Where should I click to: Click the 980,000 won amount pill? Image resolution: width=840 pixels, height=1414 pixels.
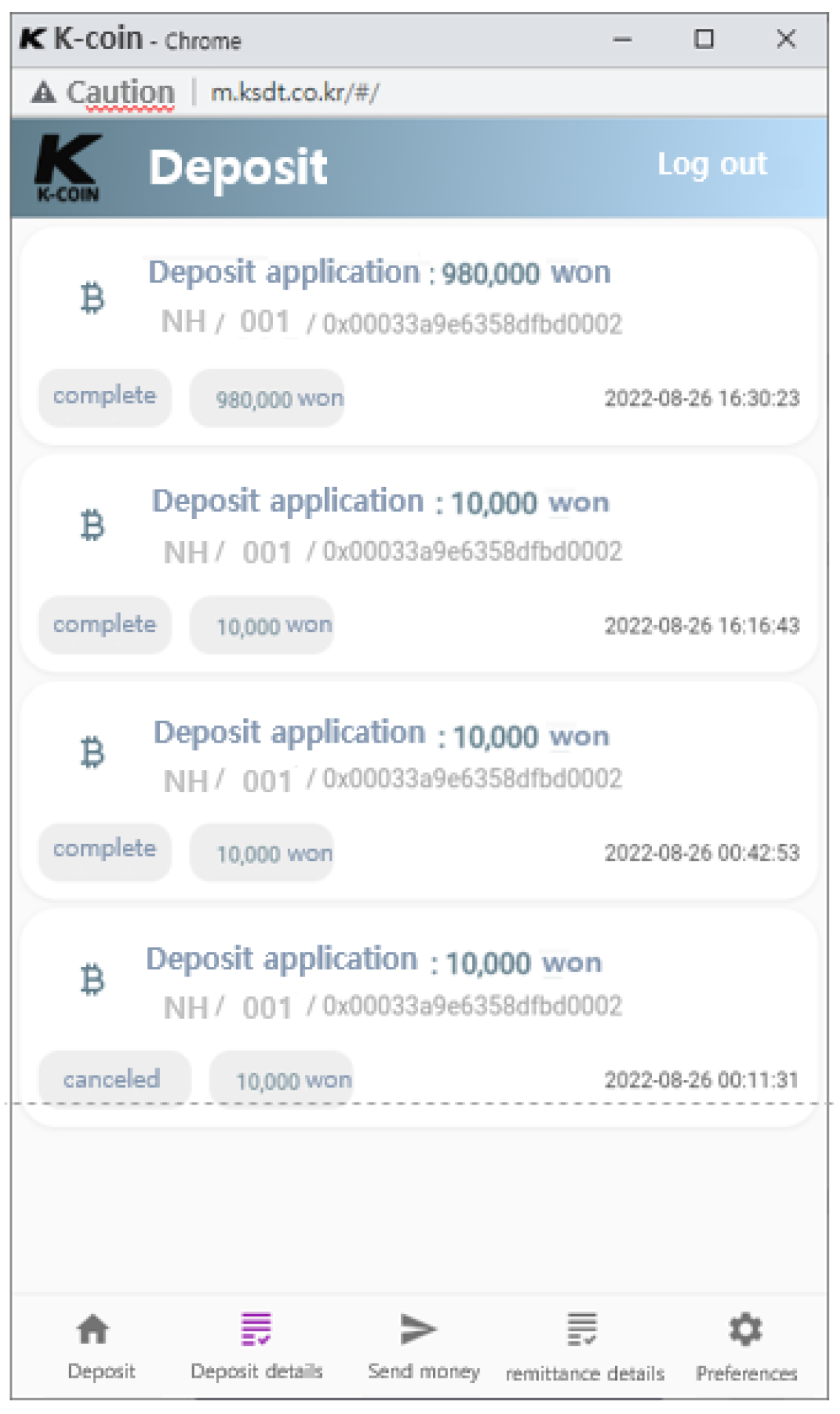tap(267, 398)
